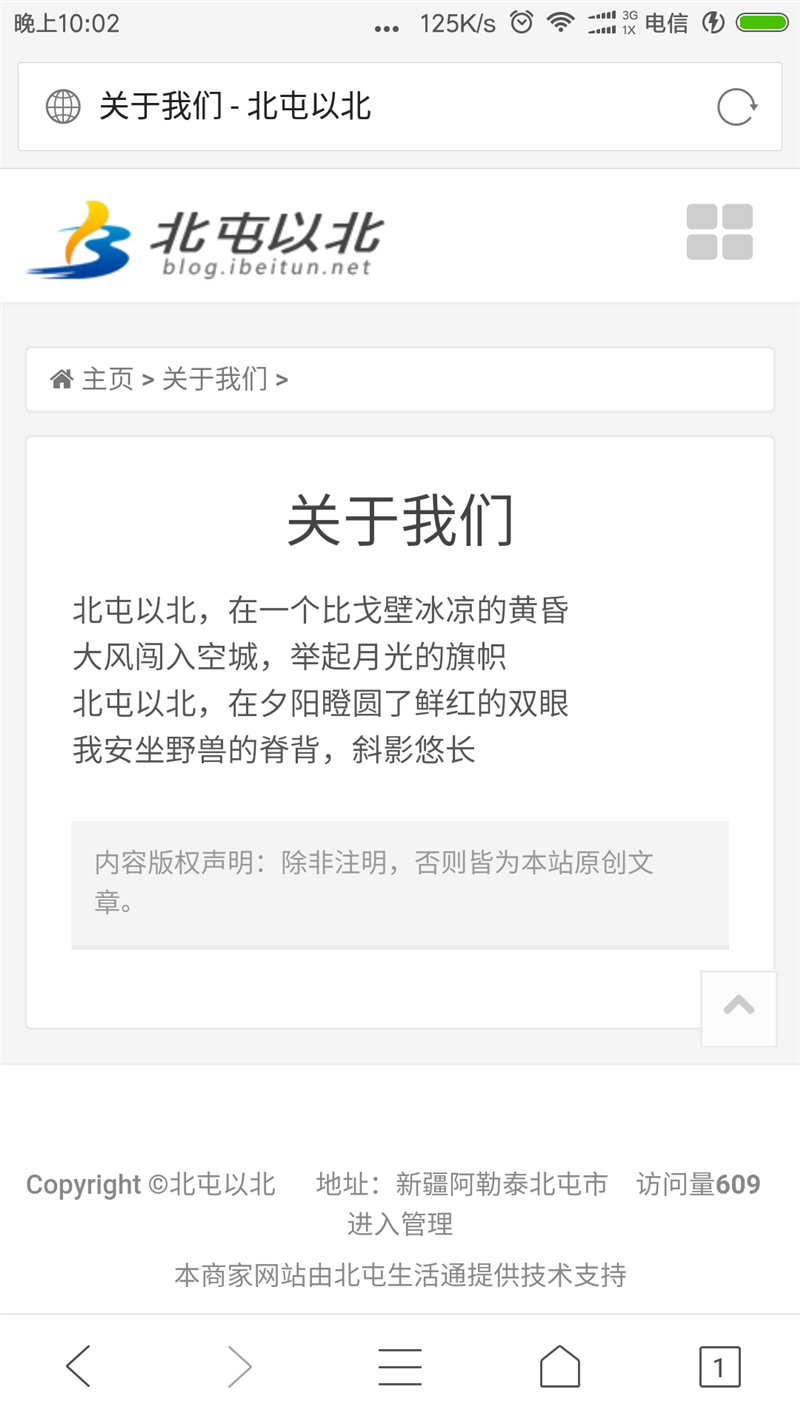Open the grid menu button in the site header

pyautogui.click(x=719, y=232)
